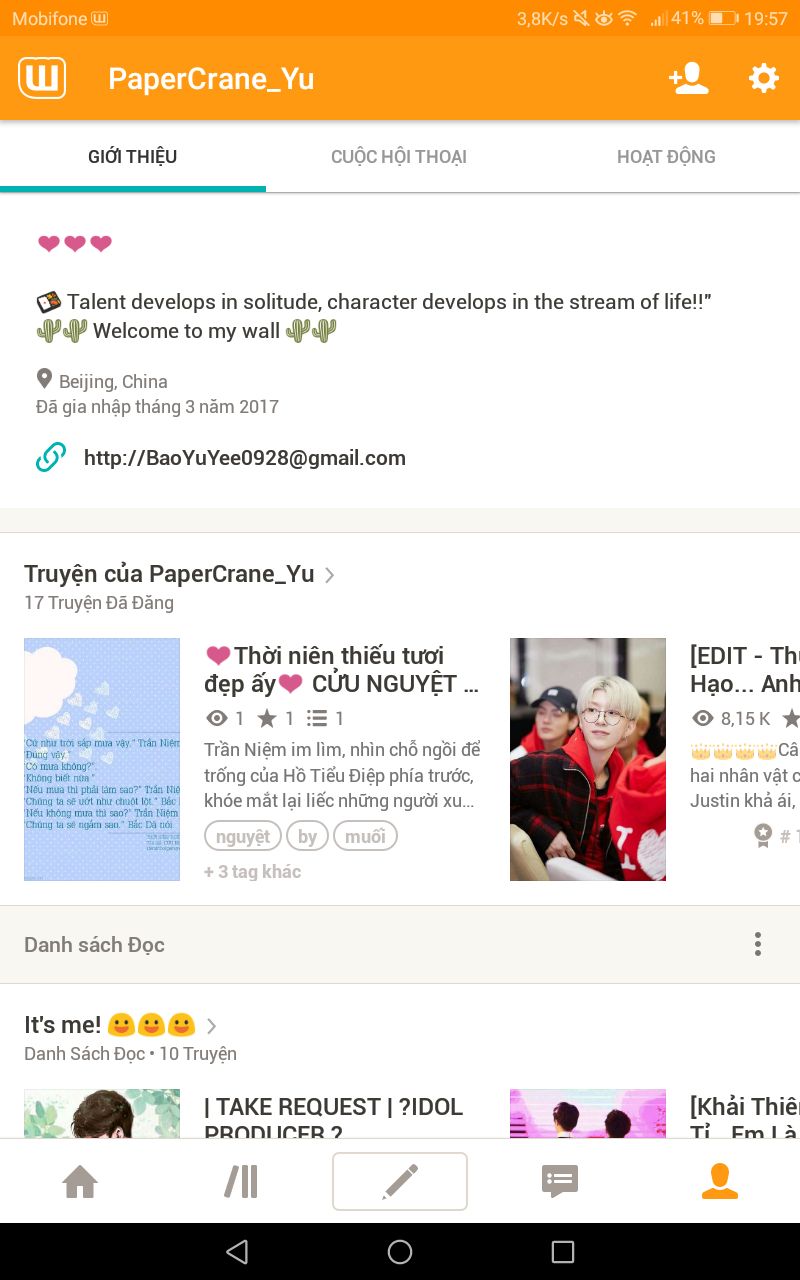The image size is (800, 1280).
Task: Tap the muối tag chip
Action: tap(365, 836)
